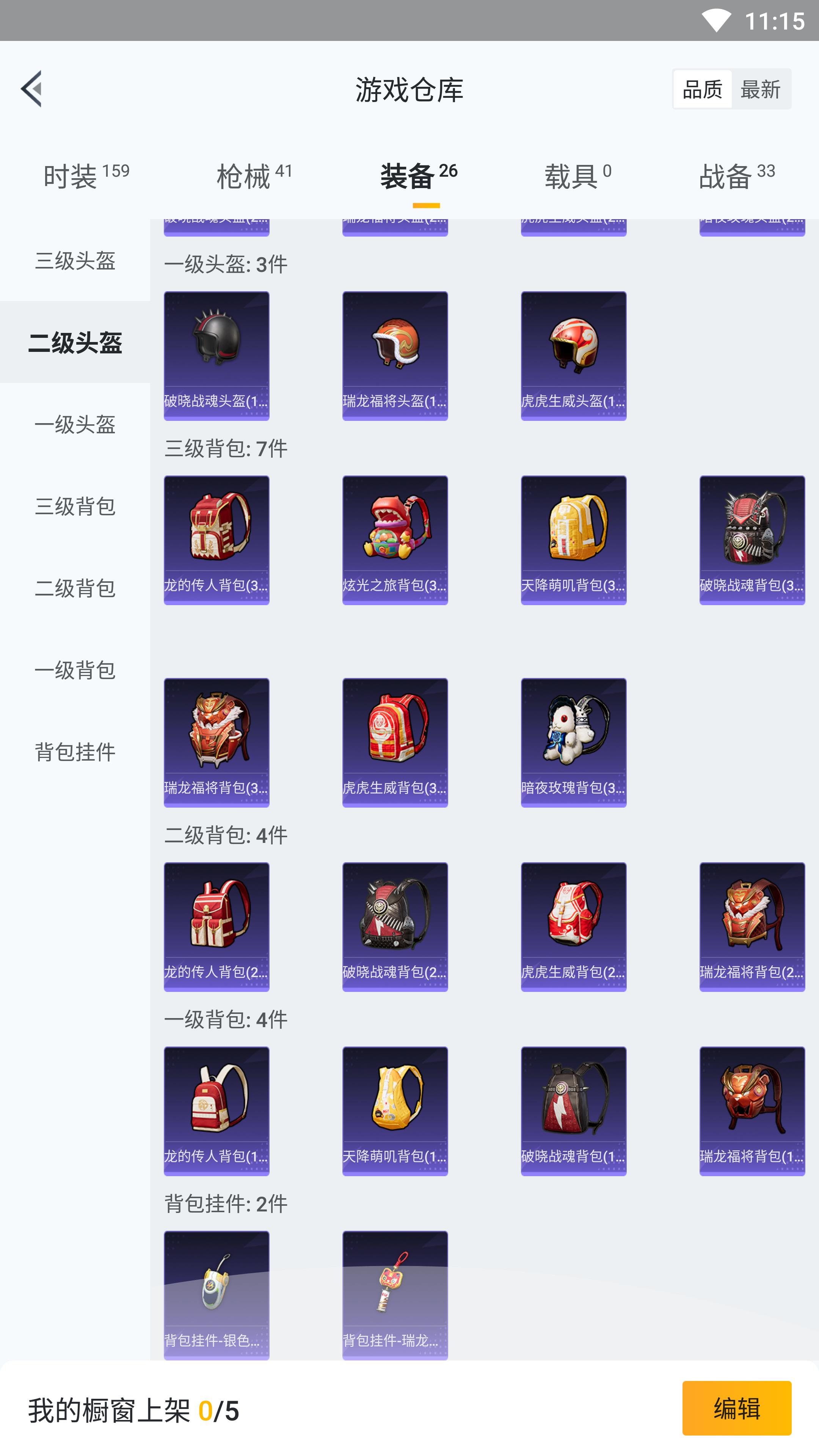819x1456 pixels.
Task: Open the 战备 tab
Action: pos(736,176)
